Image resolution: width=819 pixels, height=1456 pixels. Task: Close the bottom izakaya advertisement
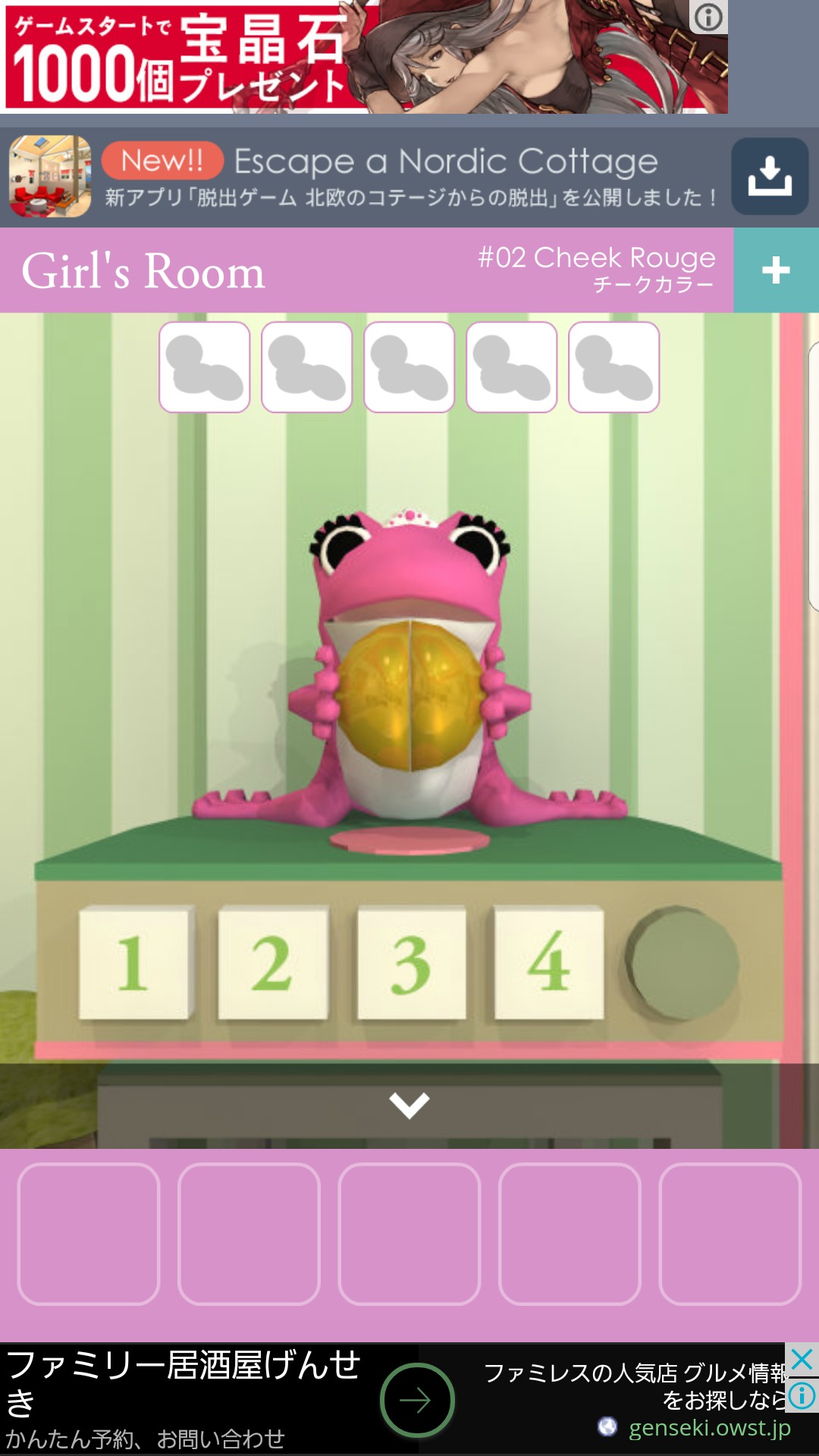(802, 1360)
